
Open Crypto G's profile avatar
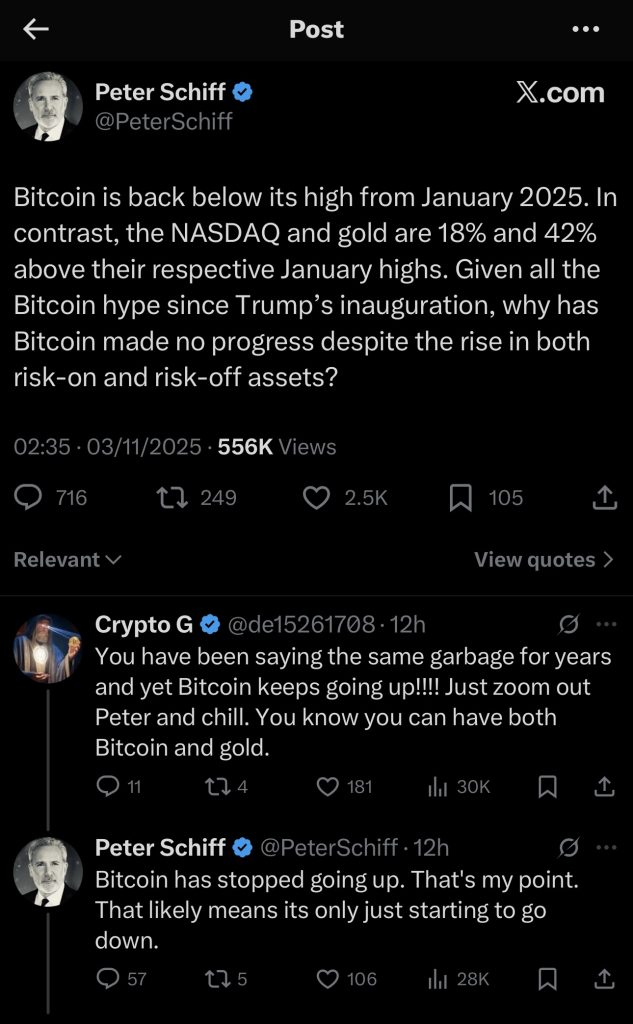tap(47, 647)
